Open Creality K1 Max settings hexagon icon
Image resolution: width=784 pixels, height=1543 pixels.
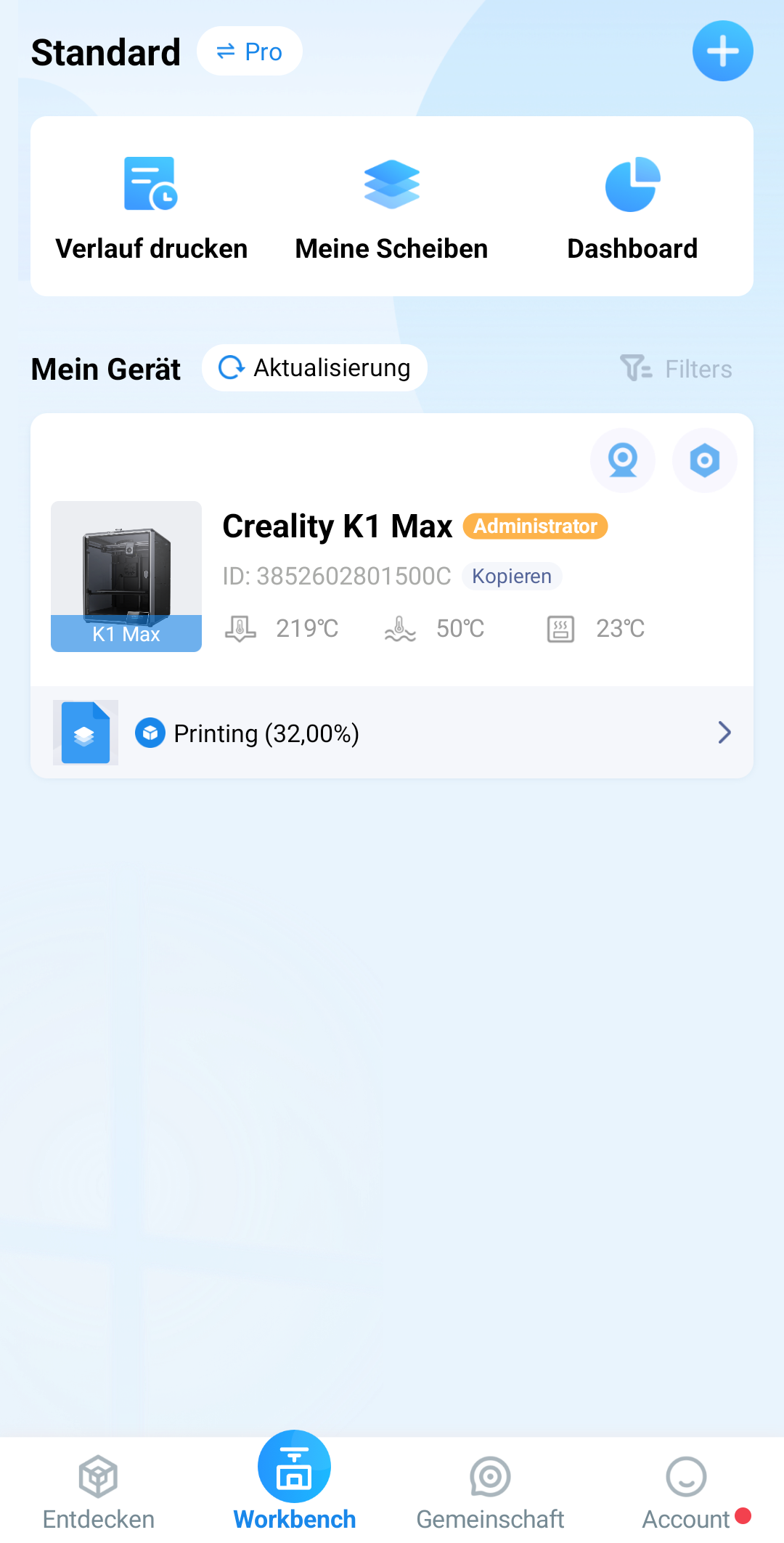coord(704,460)
